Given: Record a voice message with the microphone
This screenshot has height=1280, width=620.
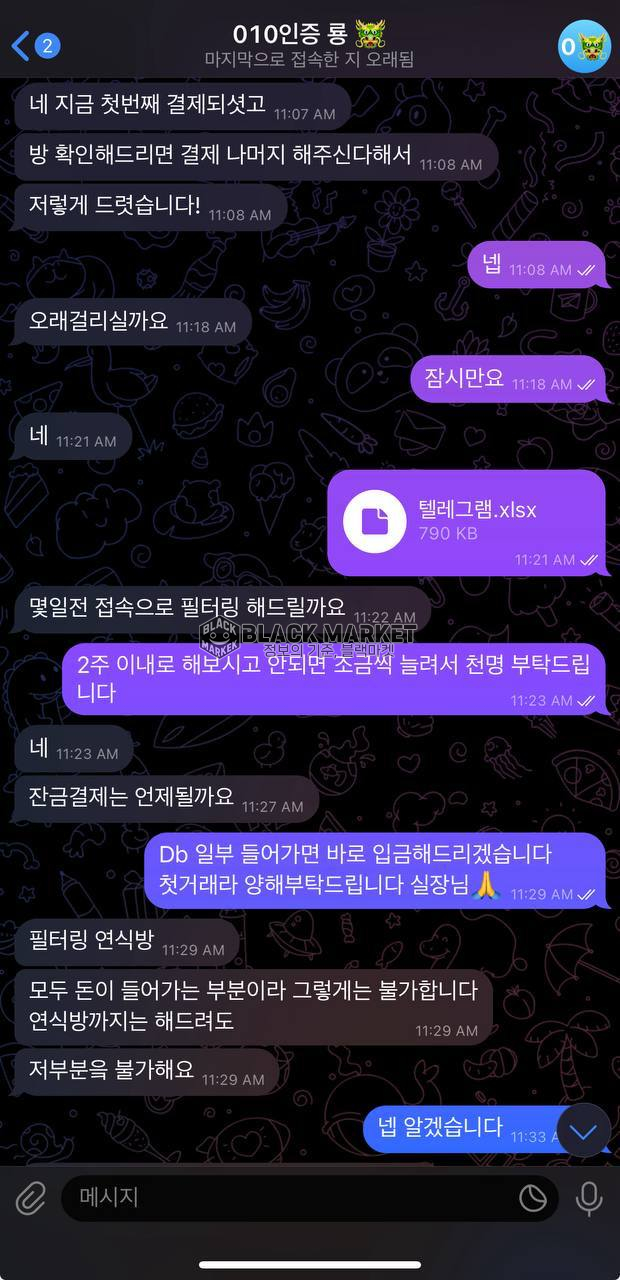Looking at the screenshot, I should click(589, 1197).
